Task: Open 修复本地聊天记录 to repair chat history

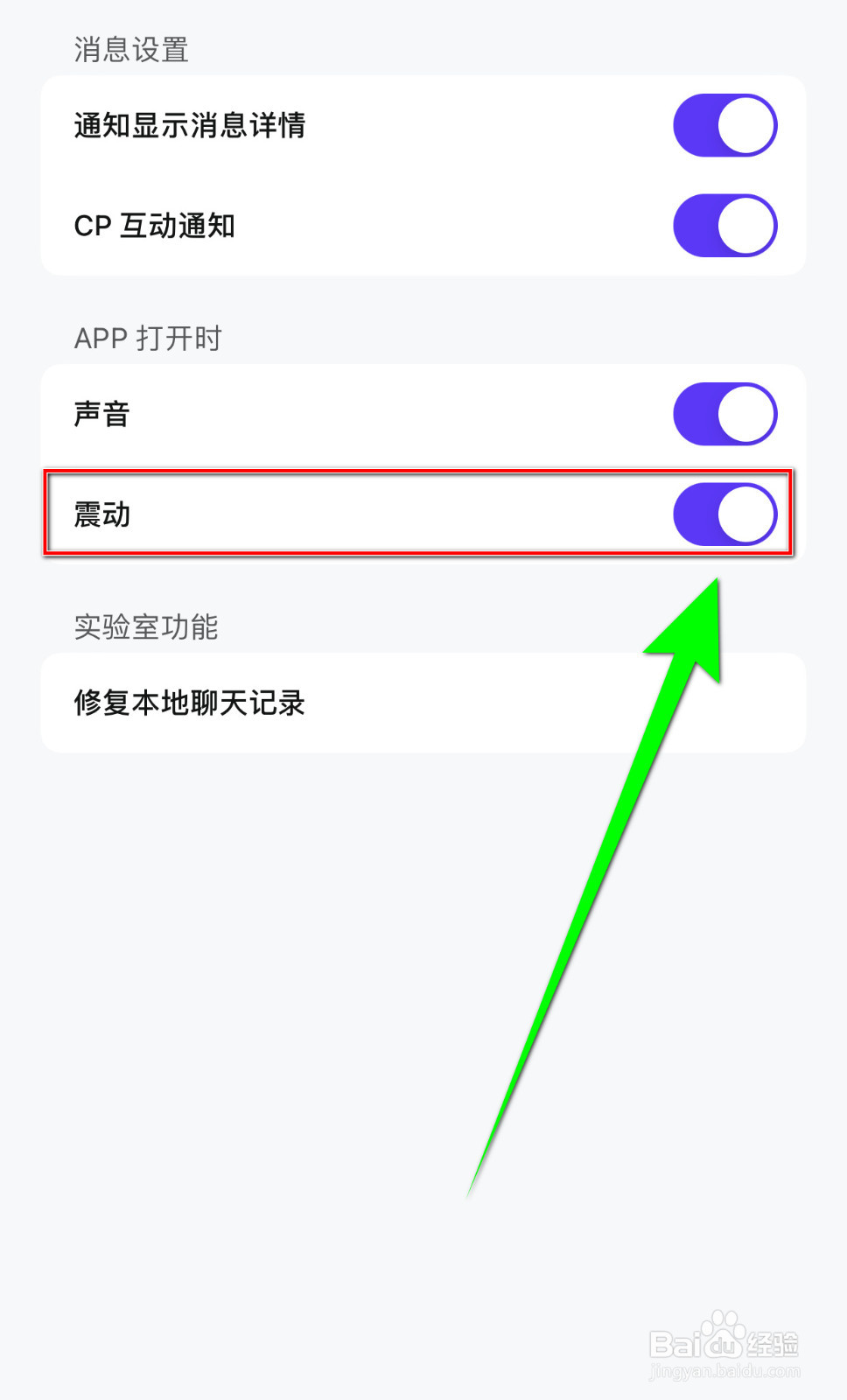Action: pos(190,703)
